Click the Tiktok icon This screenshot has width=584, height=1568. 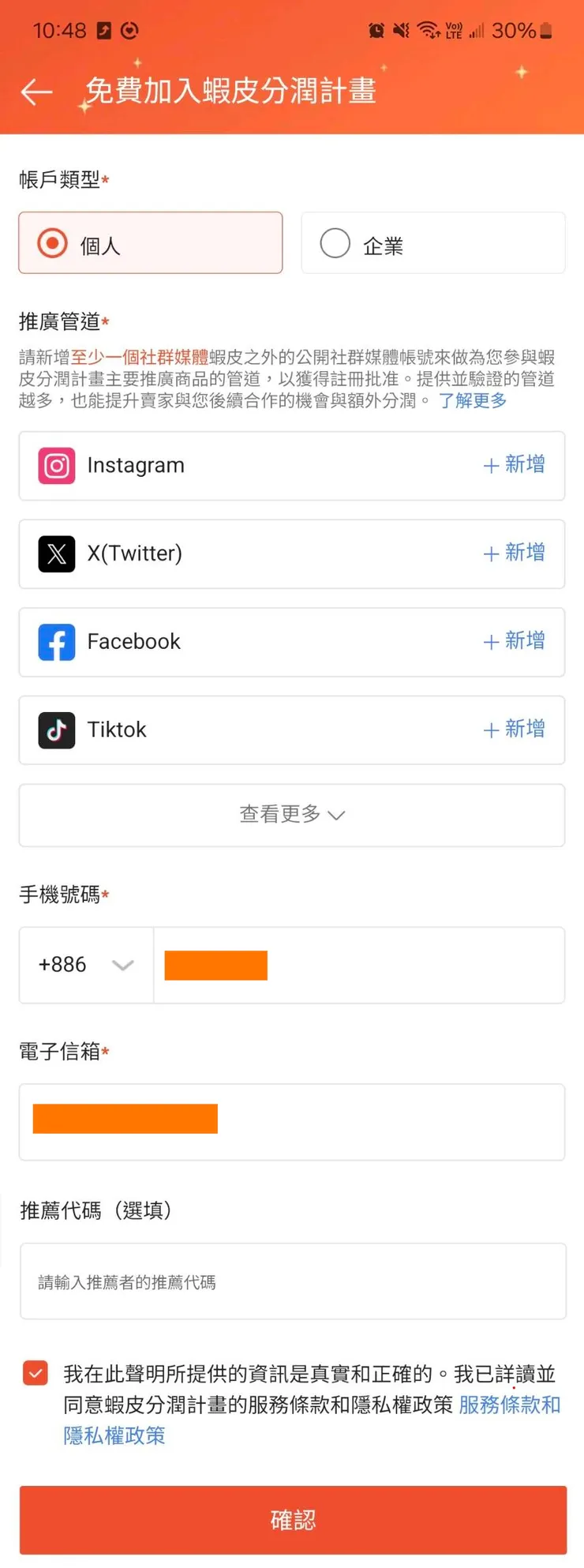[55, 730]
